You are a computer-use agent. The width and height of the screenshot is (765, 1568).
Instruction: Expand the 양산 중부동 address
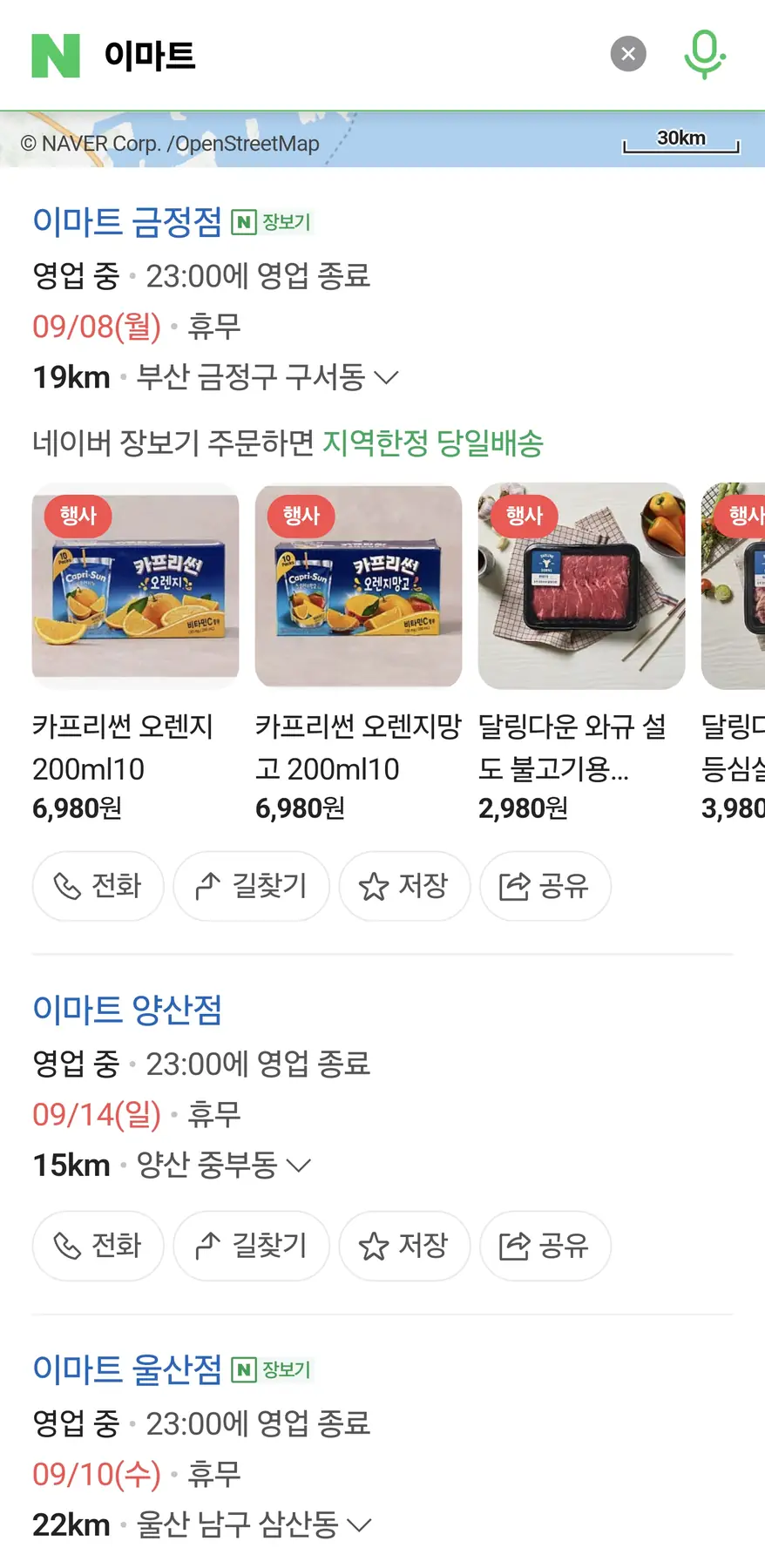pyautogui.click(x=298, y=1165)
